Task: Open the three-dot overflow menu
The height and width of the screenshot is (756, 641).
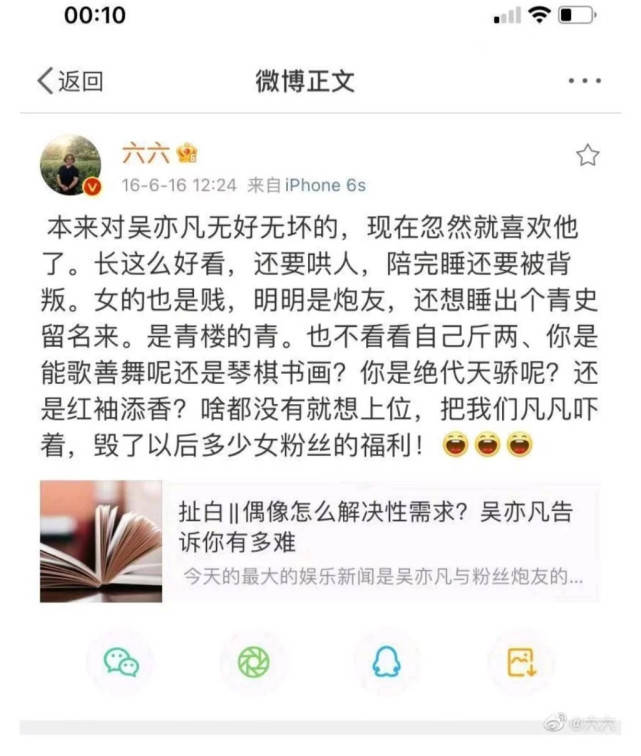Action: [584, 81]
